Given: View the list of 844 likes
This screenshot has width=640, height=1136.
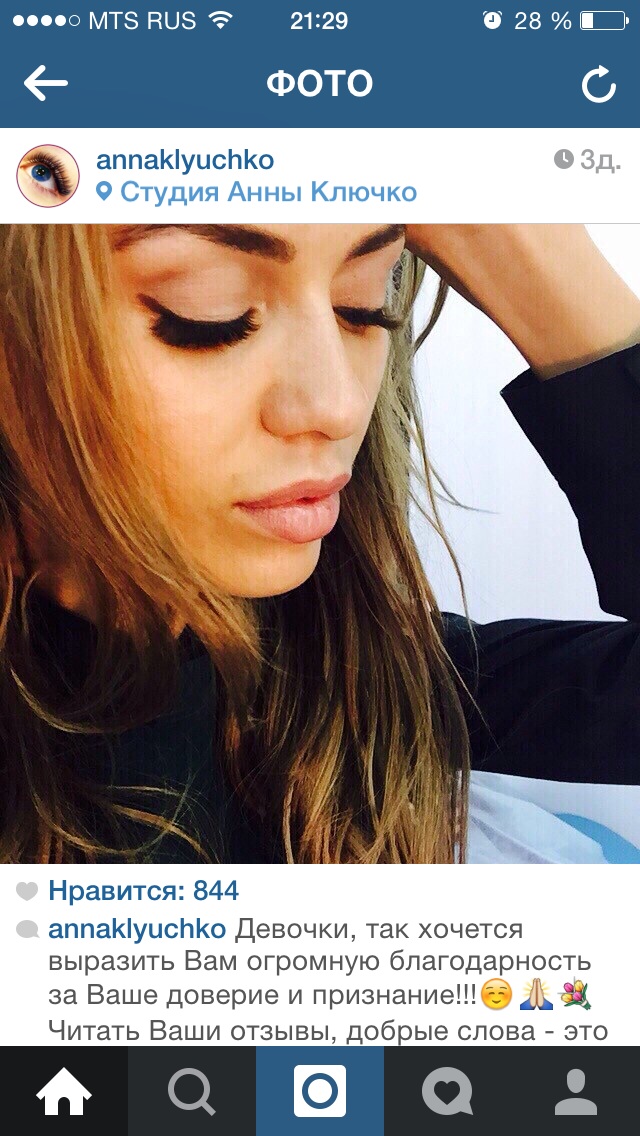Looking at the screenshot, I should point(144,890).
